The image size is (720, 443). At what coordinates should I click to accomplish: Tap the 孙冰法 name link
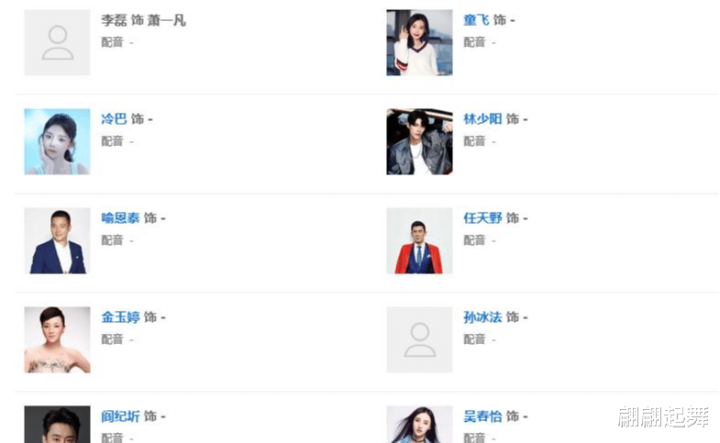[x=483, y=317]
